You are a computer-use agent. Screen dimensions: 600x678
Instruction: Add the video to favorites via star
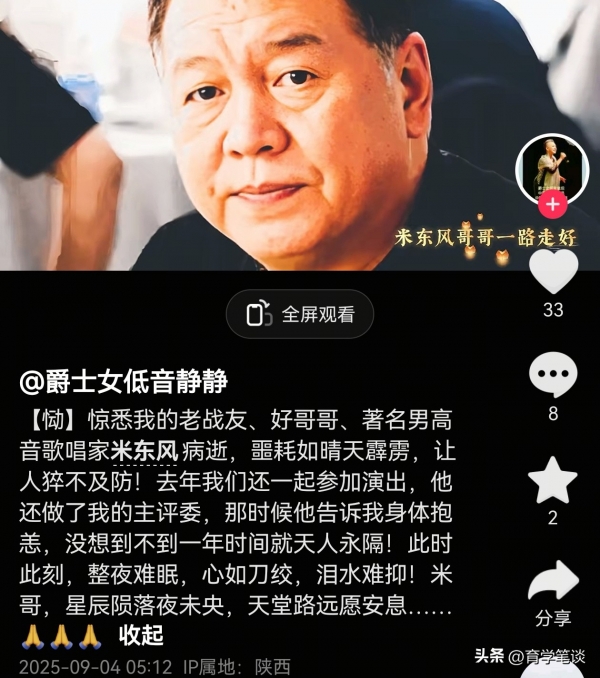[x=553, y=480]
